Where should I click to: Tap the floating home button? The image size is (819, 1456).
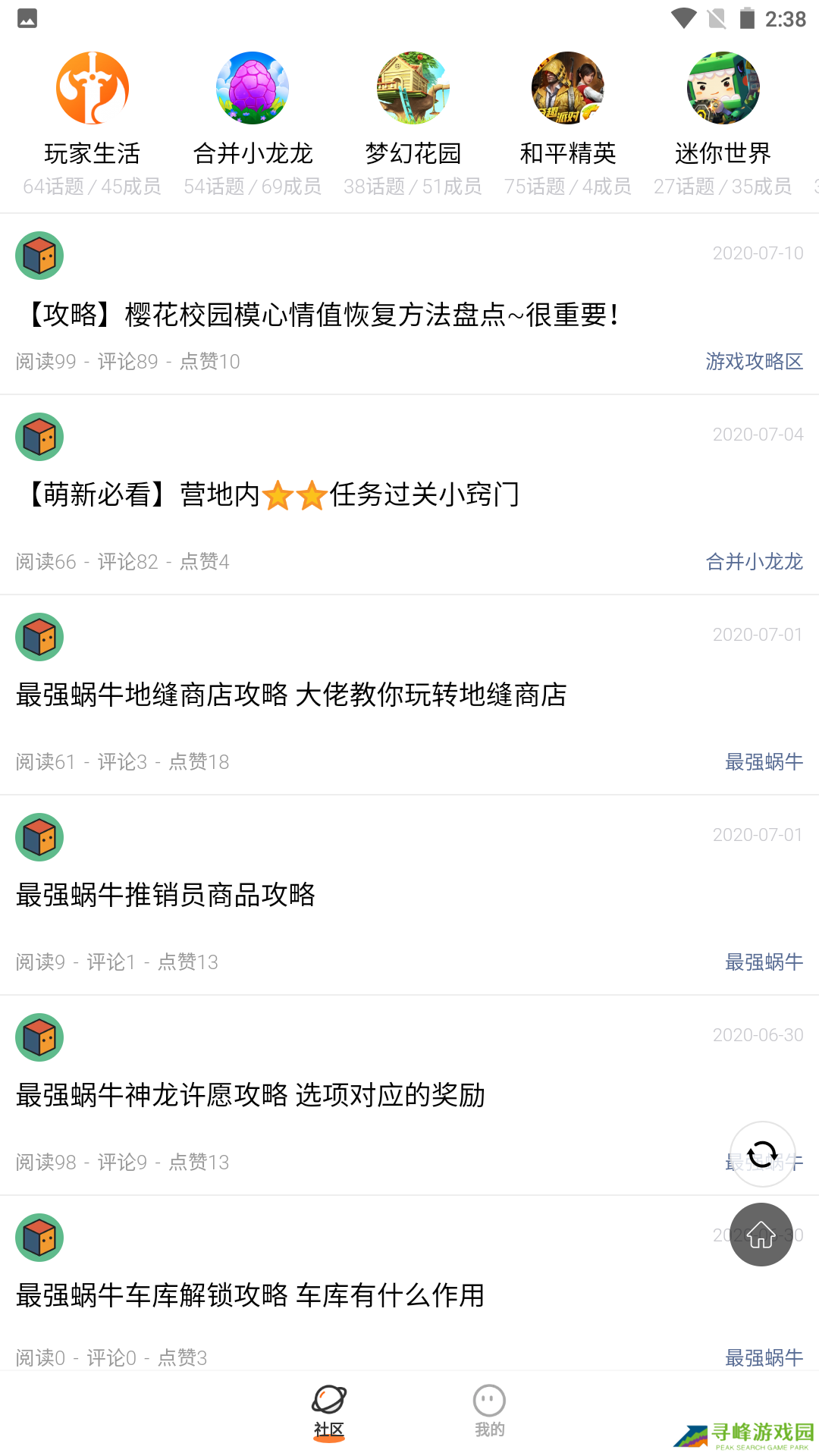click(x=761, y=1235)
